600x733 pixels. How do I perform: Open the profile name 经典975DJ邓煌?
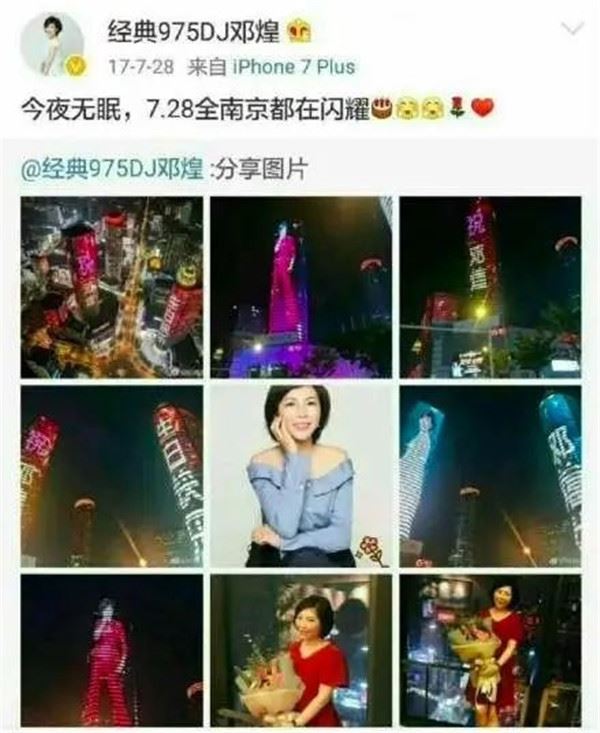[194, 31]
